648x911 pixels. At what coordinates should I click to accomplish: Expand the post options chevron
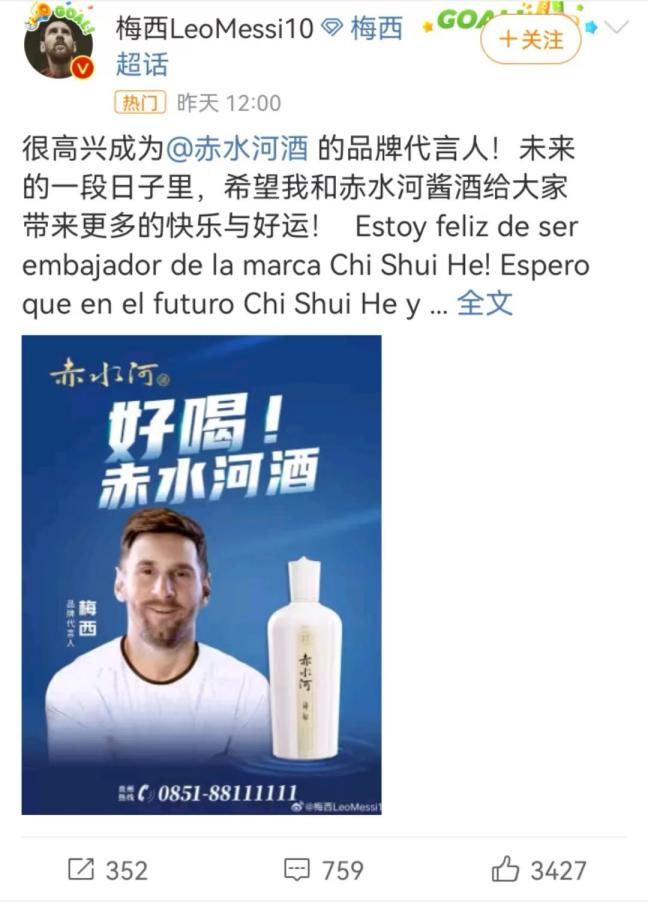[x=618, y=28]
